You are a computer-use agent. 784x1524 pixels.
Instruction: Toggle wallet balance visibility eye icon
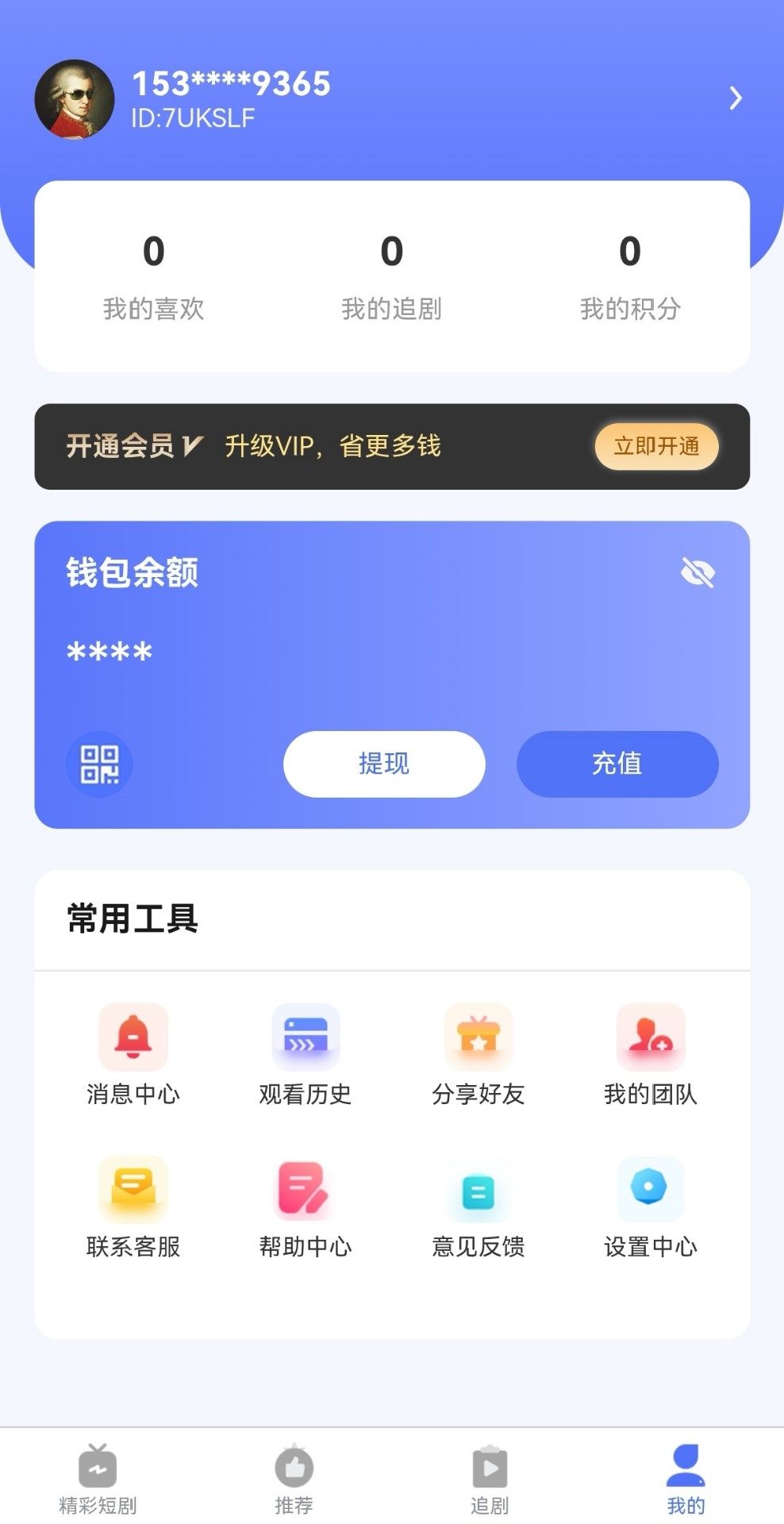pyautogui.click(x=698, y=572)
